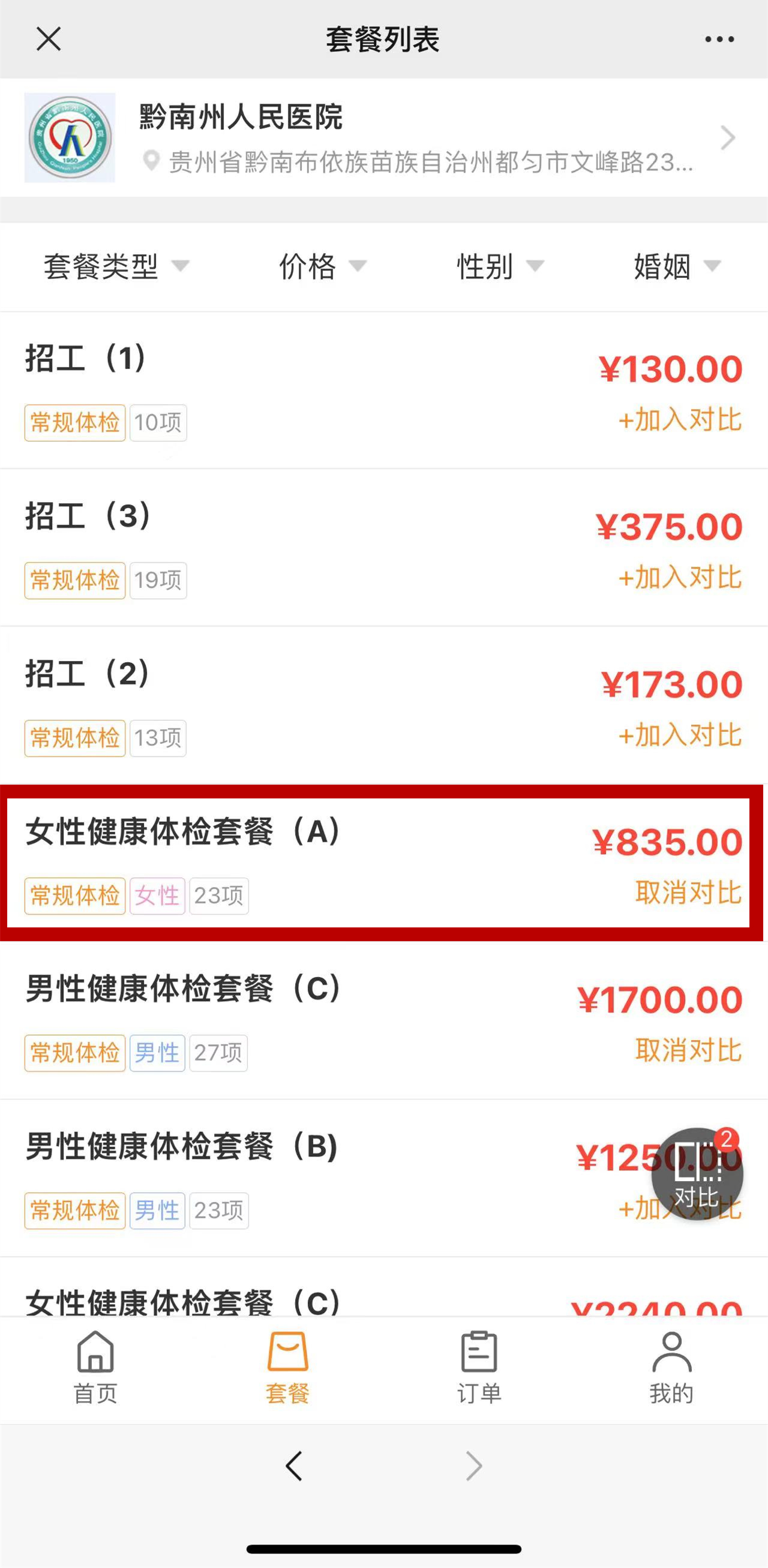The image size is (768, 1568).
Task: Expand the 婚姻 filter dropdown
Action: (678, 266)
